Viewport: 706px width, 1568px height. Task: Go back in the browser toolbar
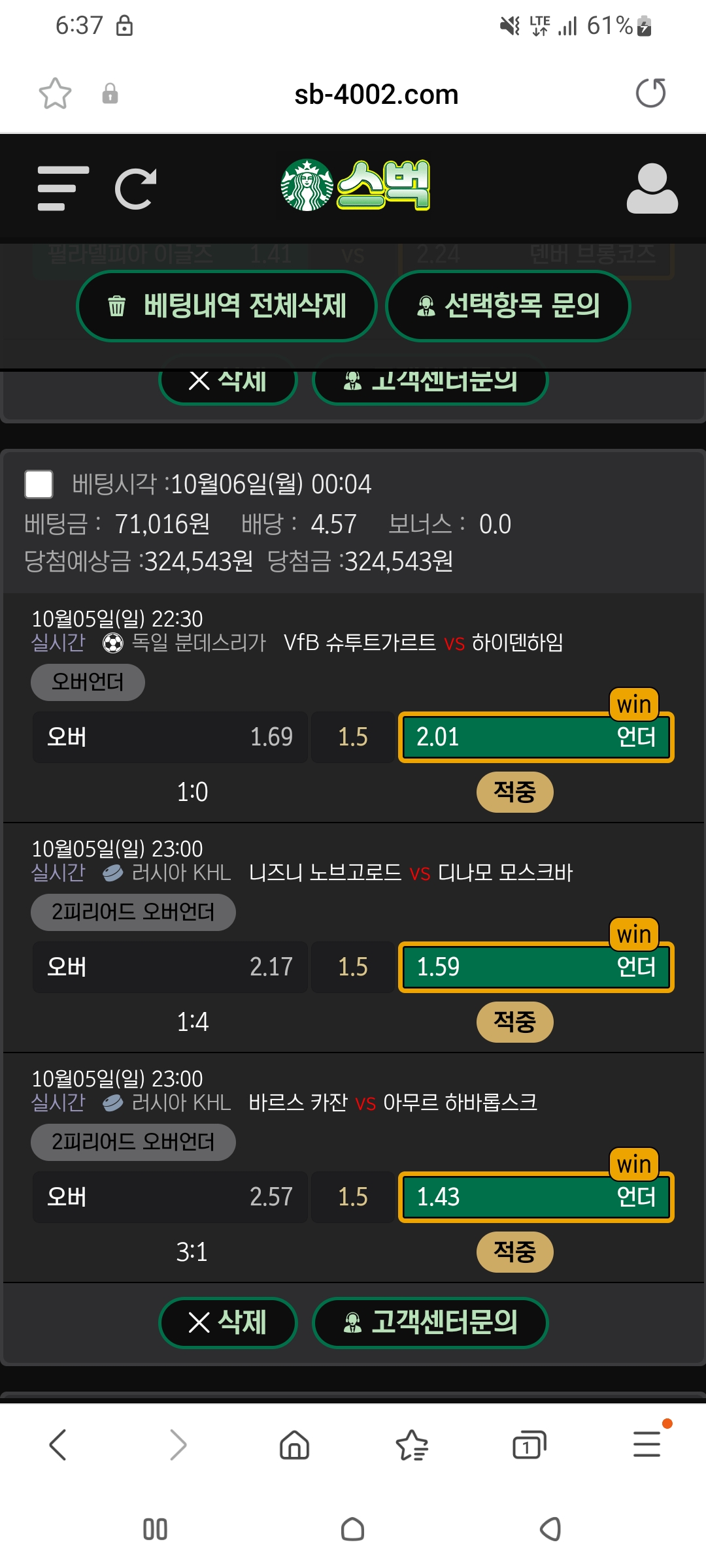click(x=58, y=1445)
